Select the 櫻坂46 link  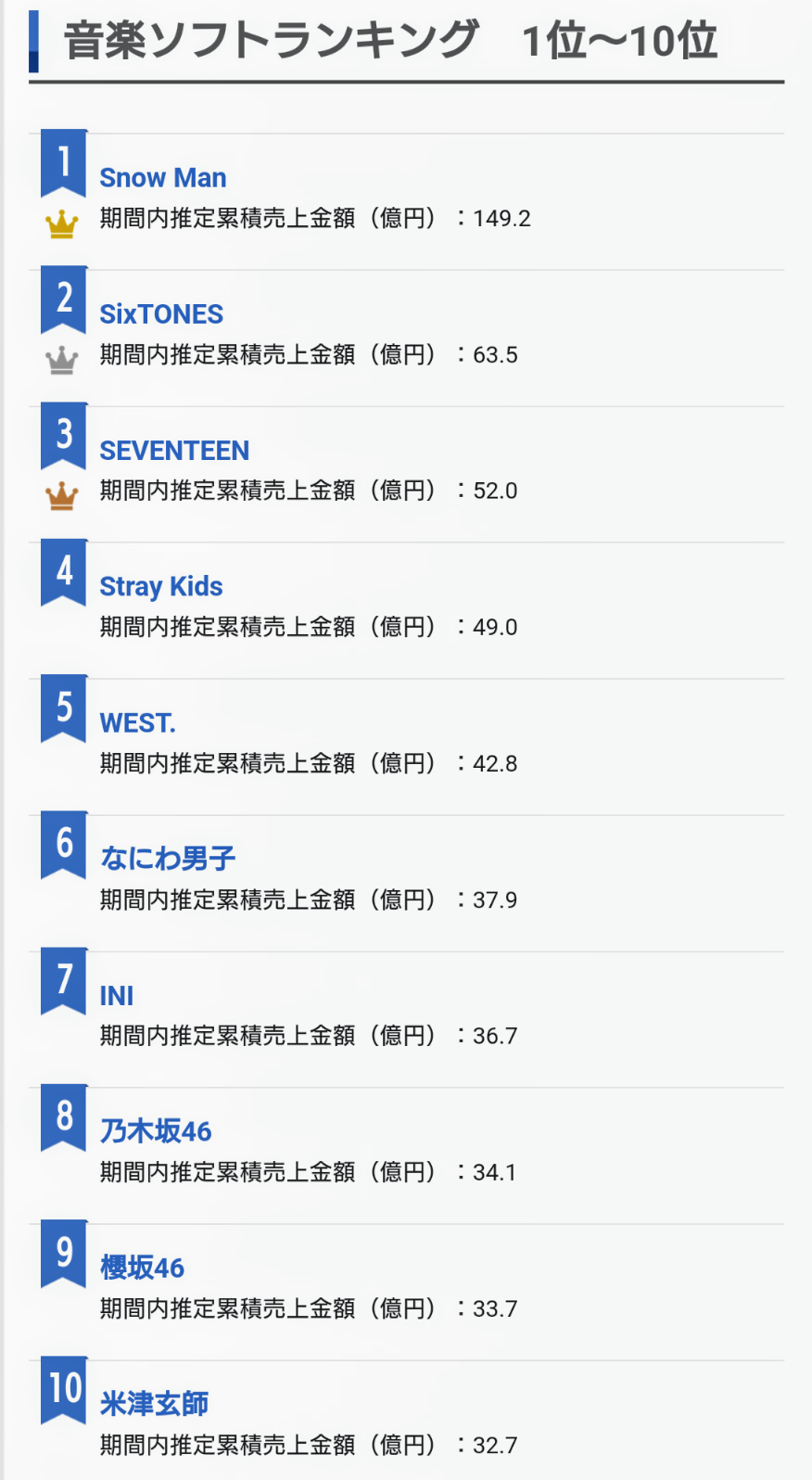(142, 1268)
